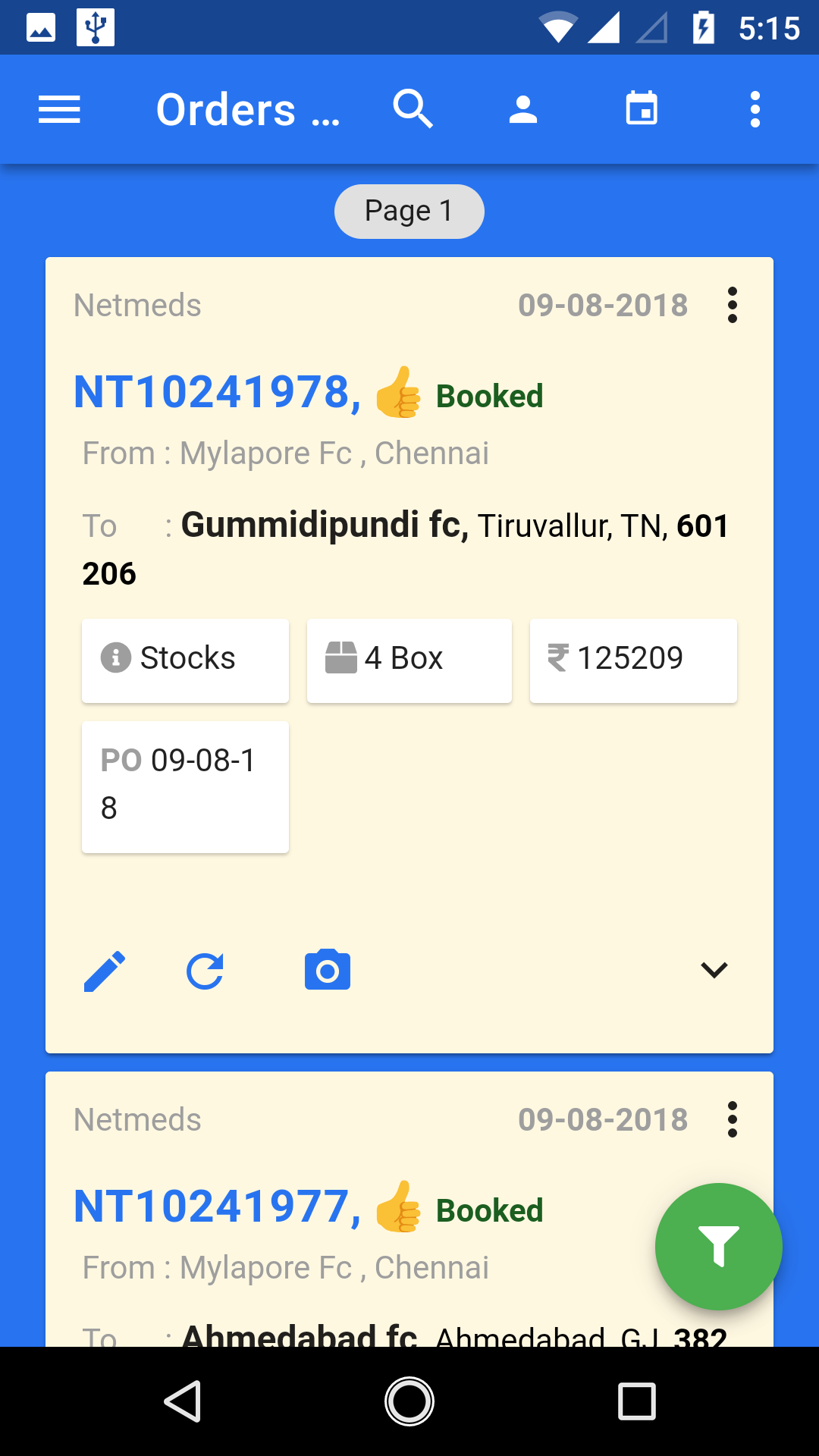
Task: Open order NT10241977 details
Action: pos(217,1207)
